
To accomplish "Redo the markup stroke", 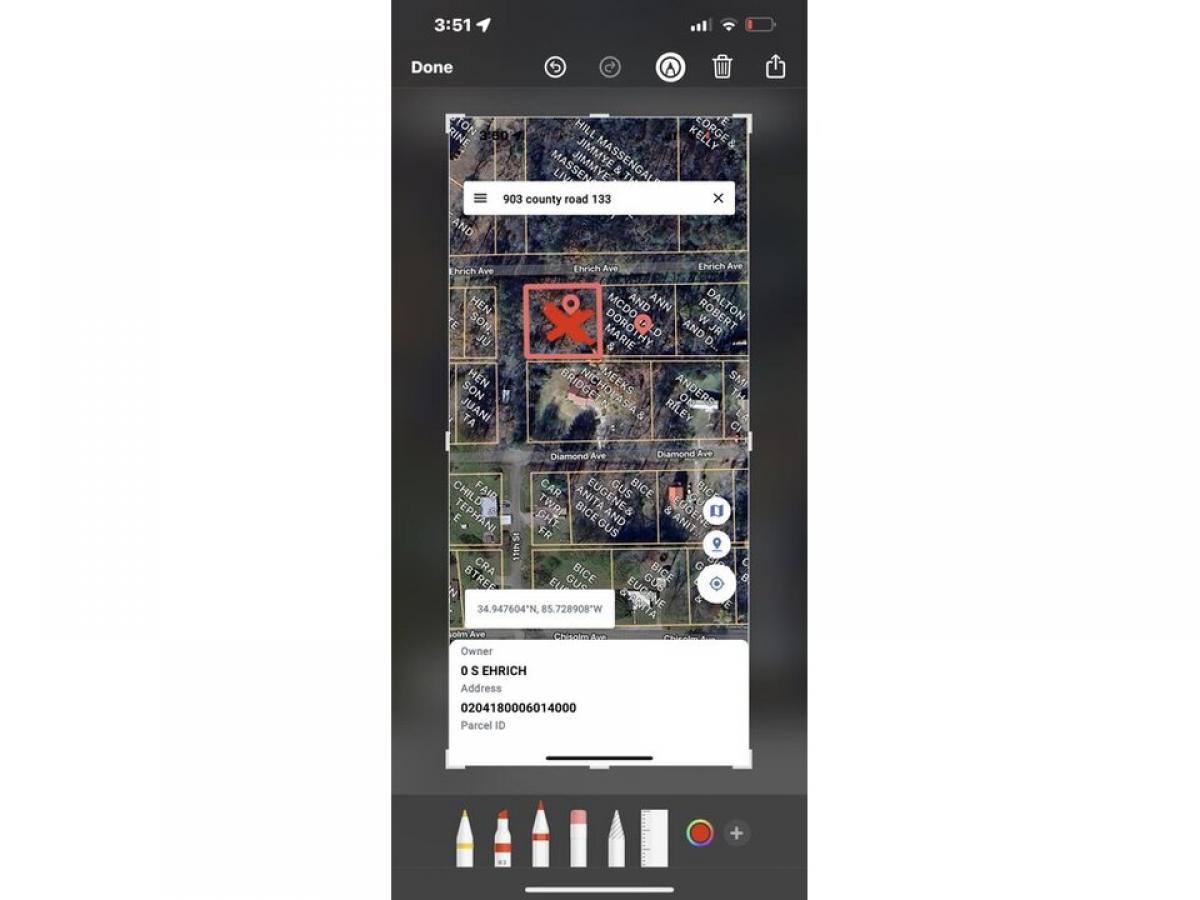I will click(610, 67).
